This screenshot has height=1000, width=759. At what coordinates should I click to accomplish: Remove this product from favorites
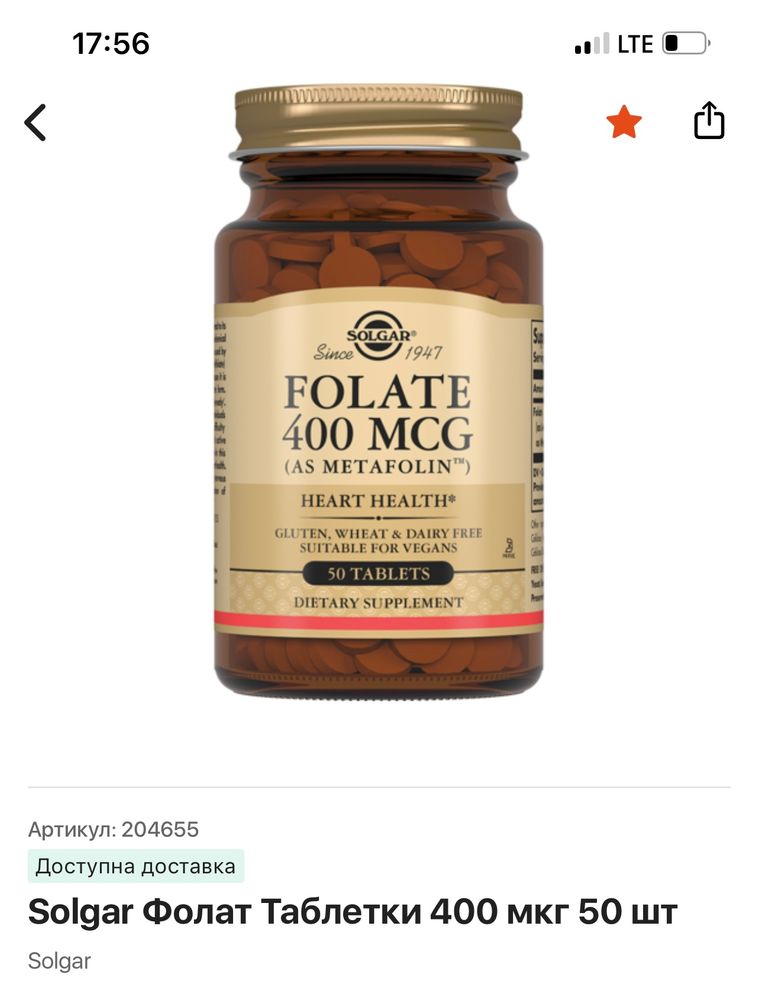point(624,123)
